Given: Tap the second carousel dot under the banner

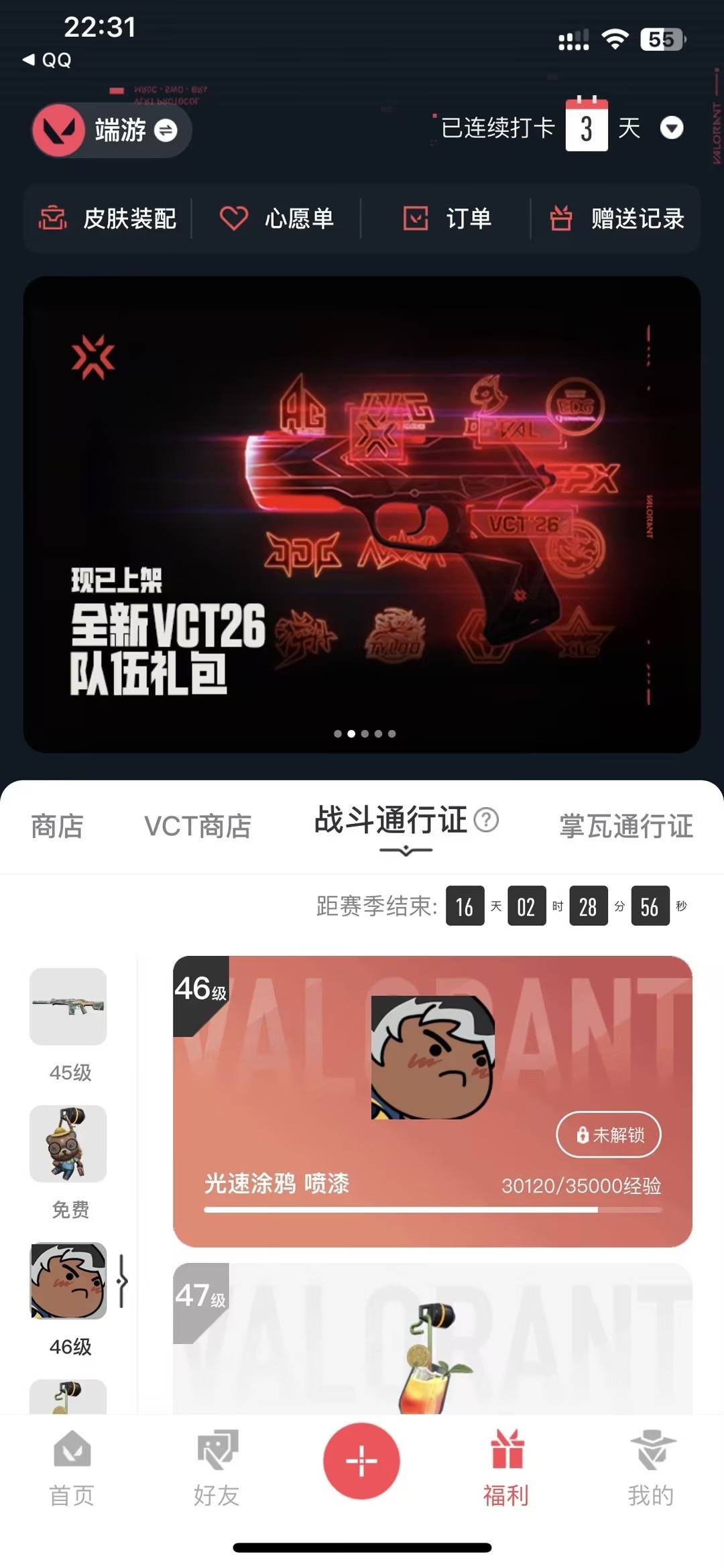Looking at the screenshot, I should coord(351,734).
